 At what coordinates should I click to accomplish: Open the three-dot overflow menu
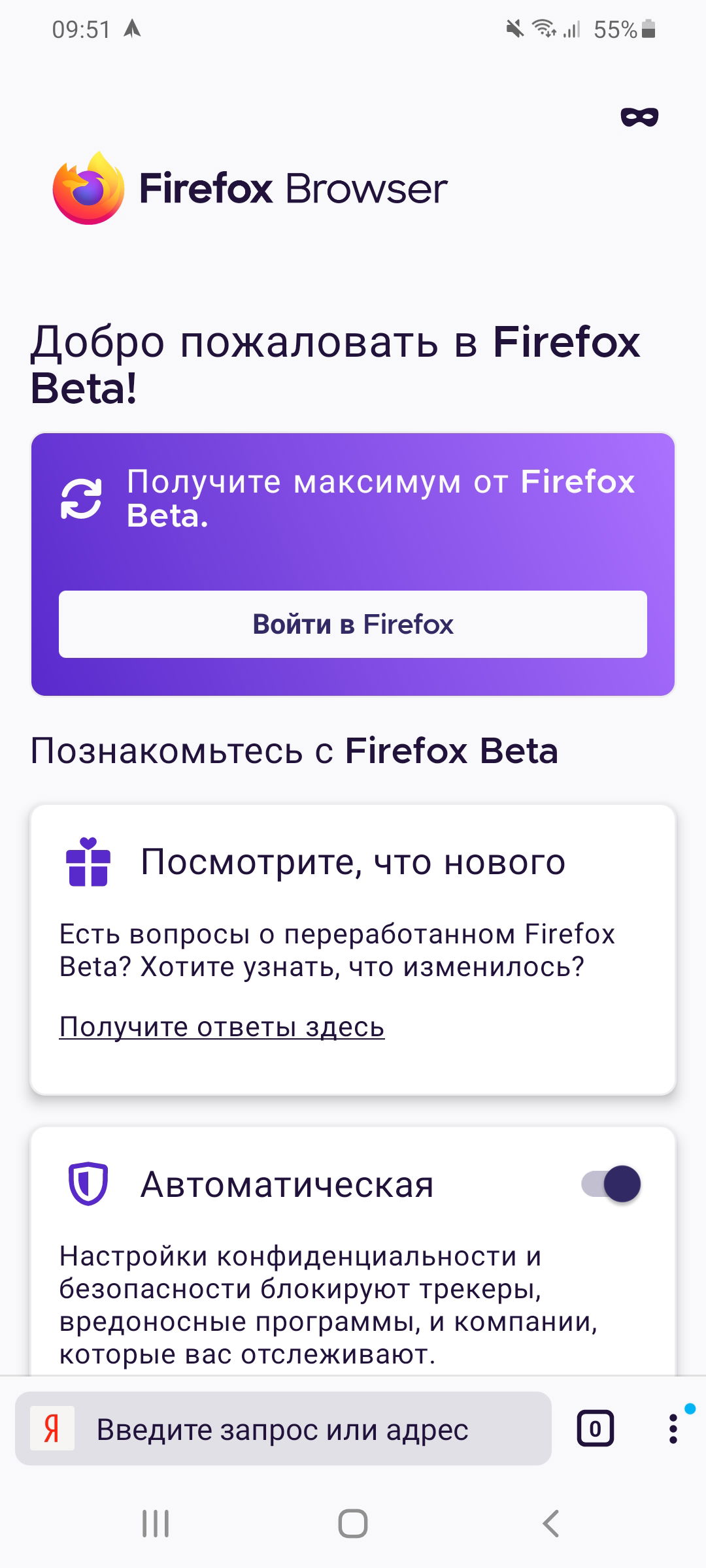[673, 1429]
